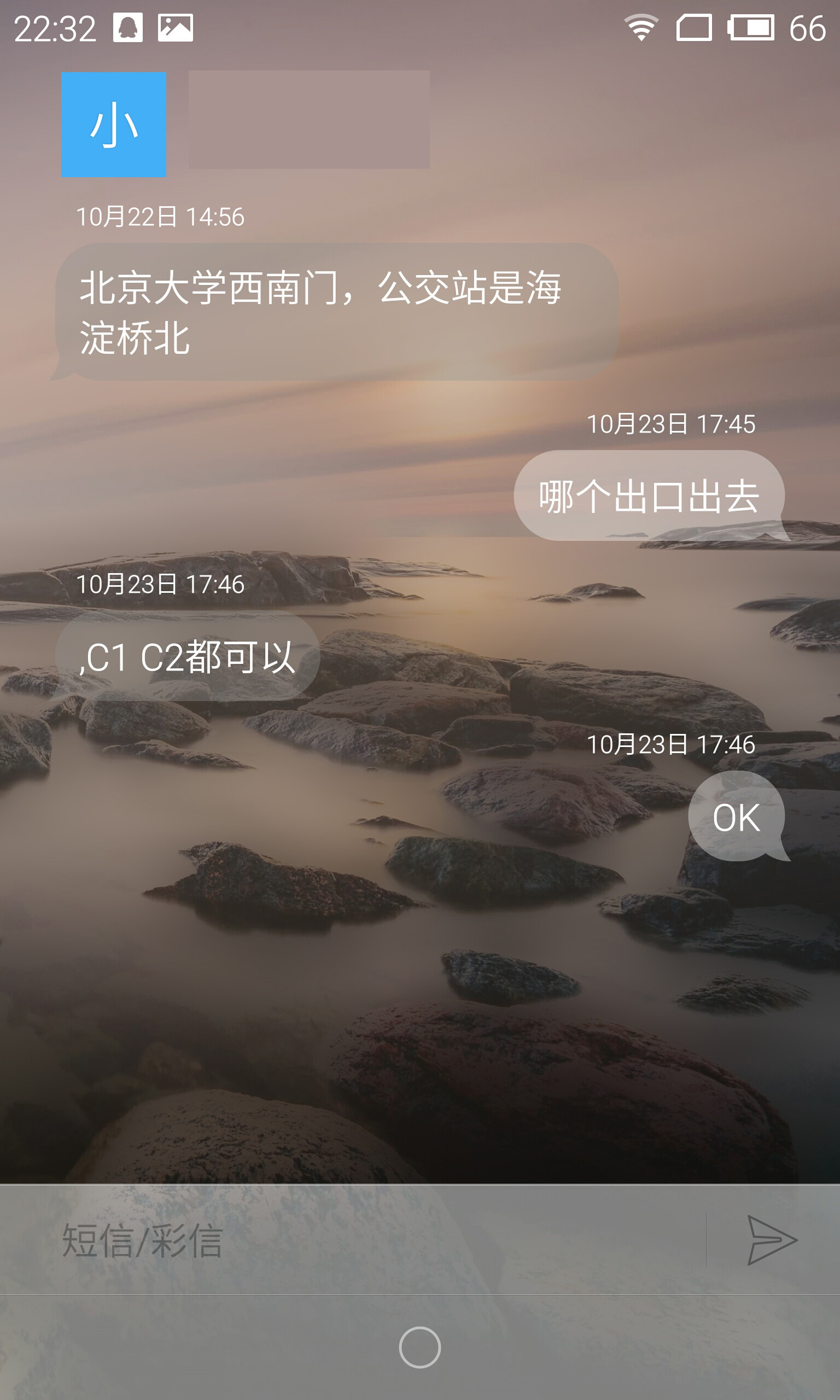Open the contact avatar labeled 小
The image size is (840, 1400).
tap(113, 125)
